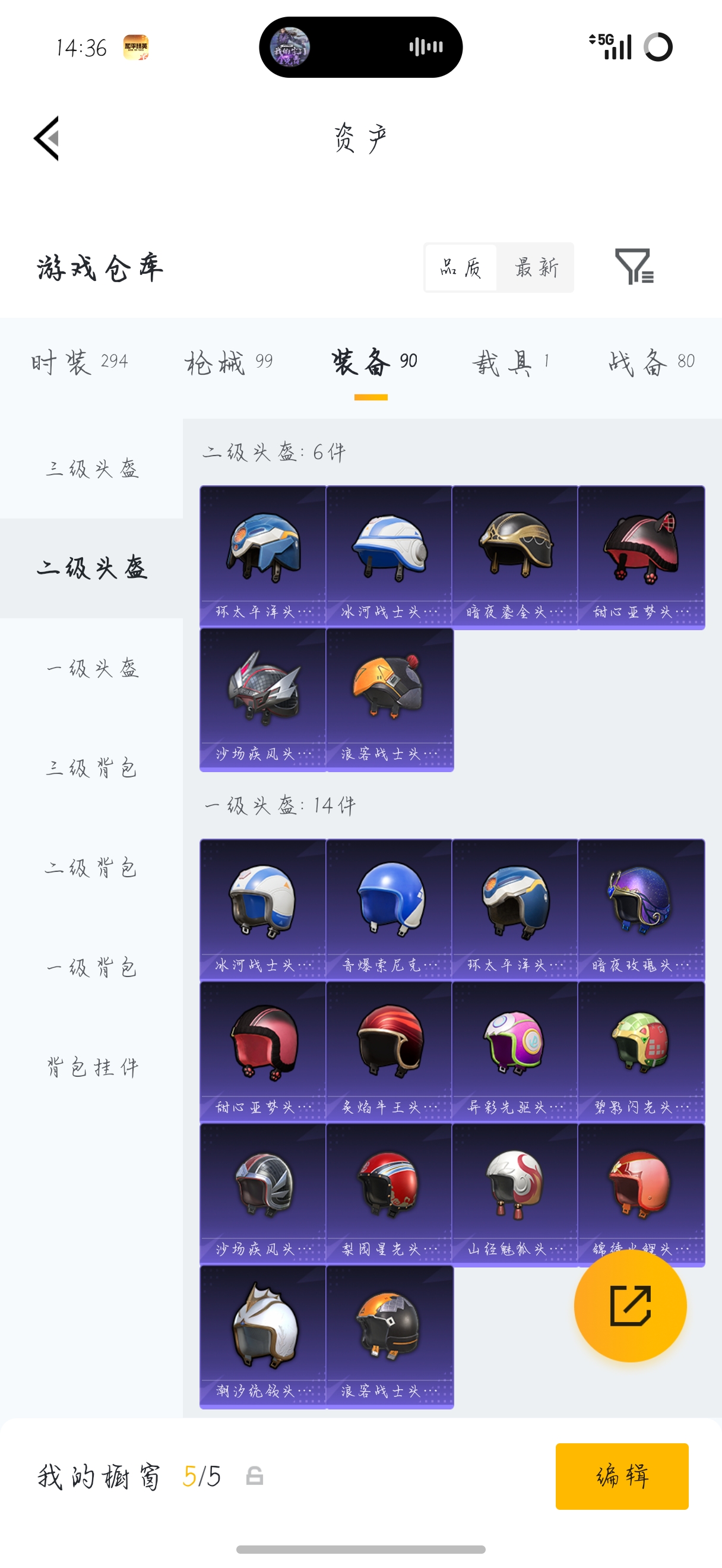Open the 载具 tab
The image size is (722, 1568).
[511, 362]
